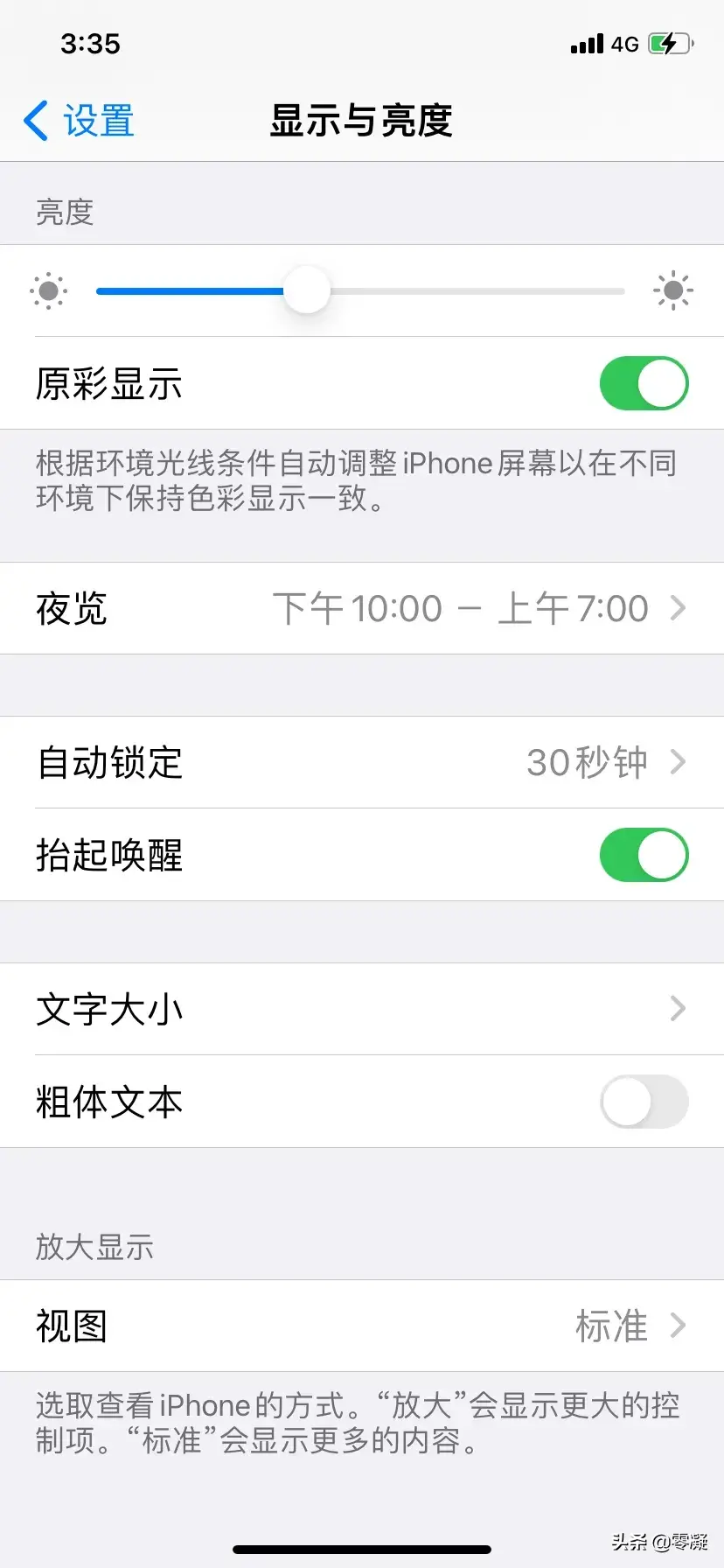Tap the brightness slider track
Viewport: 724px width, 1568px height.
pos(360,290)
